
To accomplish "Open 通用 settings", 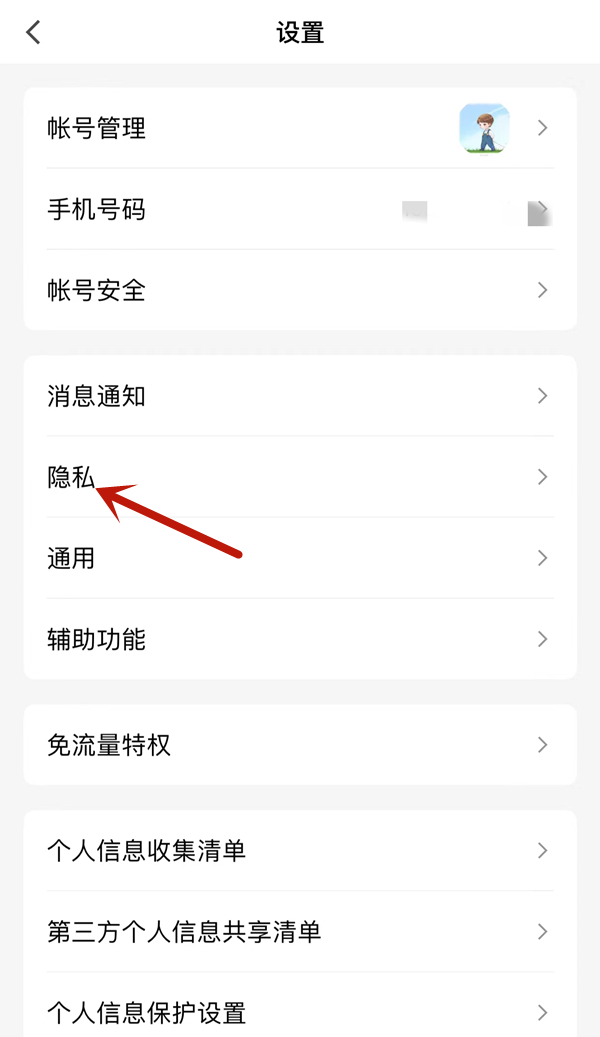I will (x=299, y=558).
